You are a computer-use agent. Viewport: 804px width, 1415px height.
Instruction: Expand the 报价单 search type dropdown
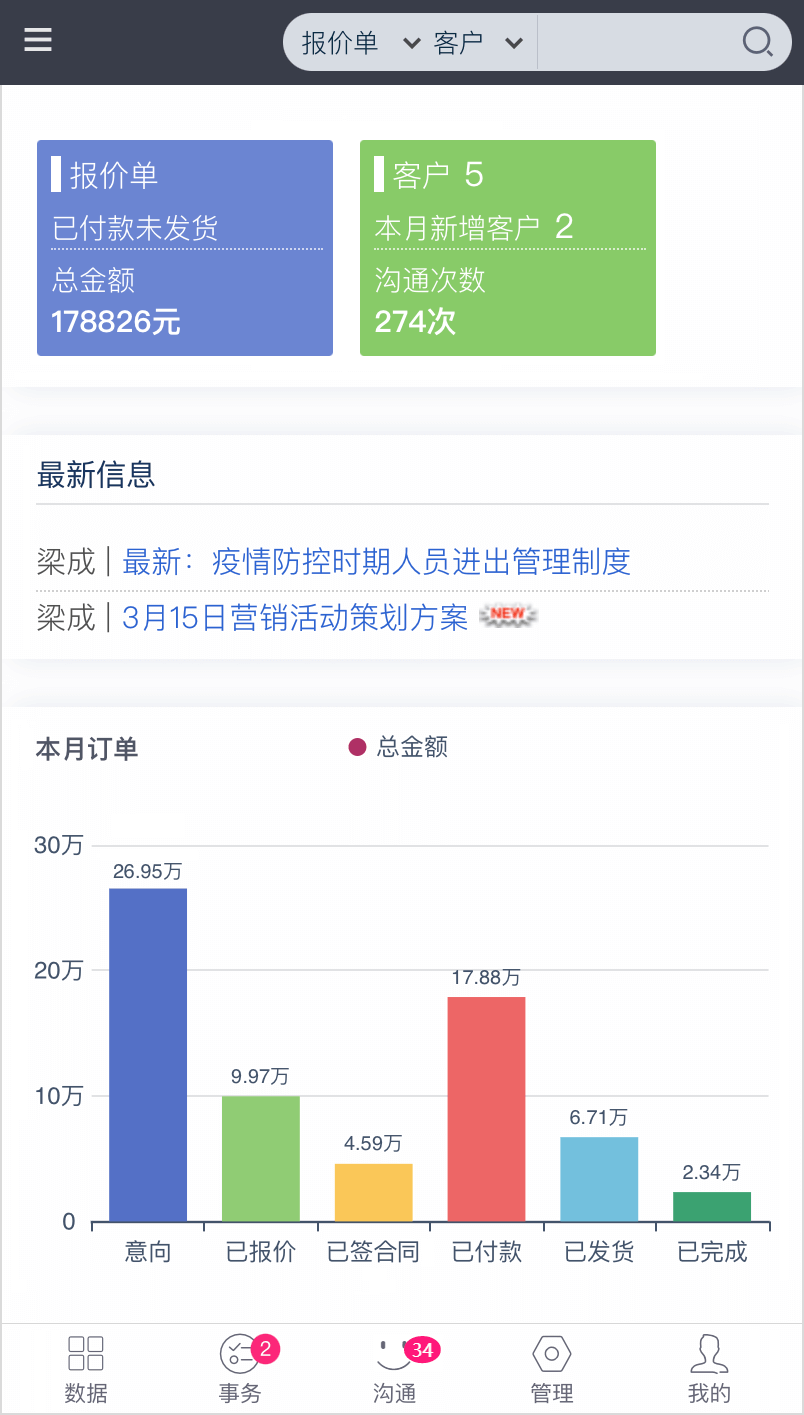[360, 42]
